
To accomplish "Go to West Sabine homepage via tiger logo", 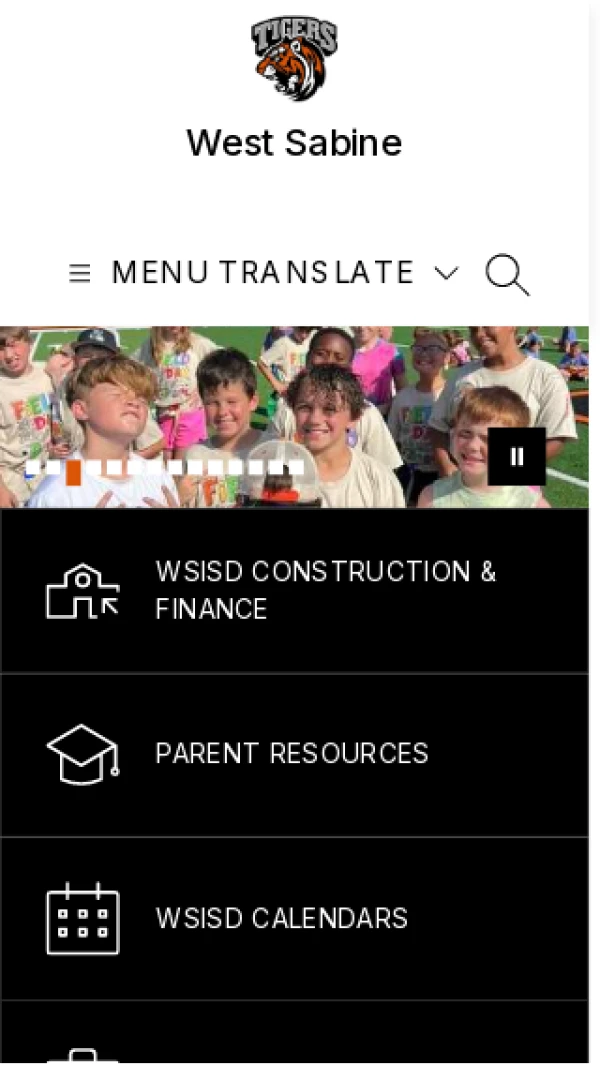I will pos(294,59).
